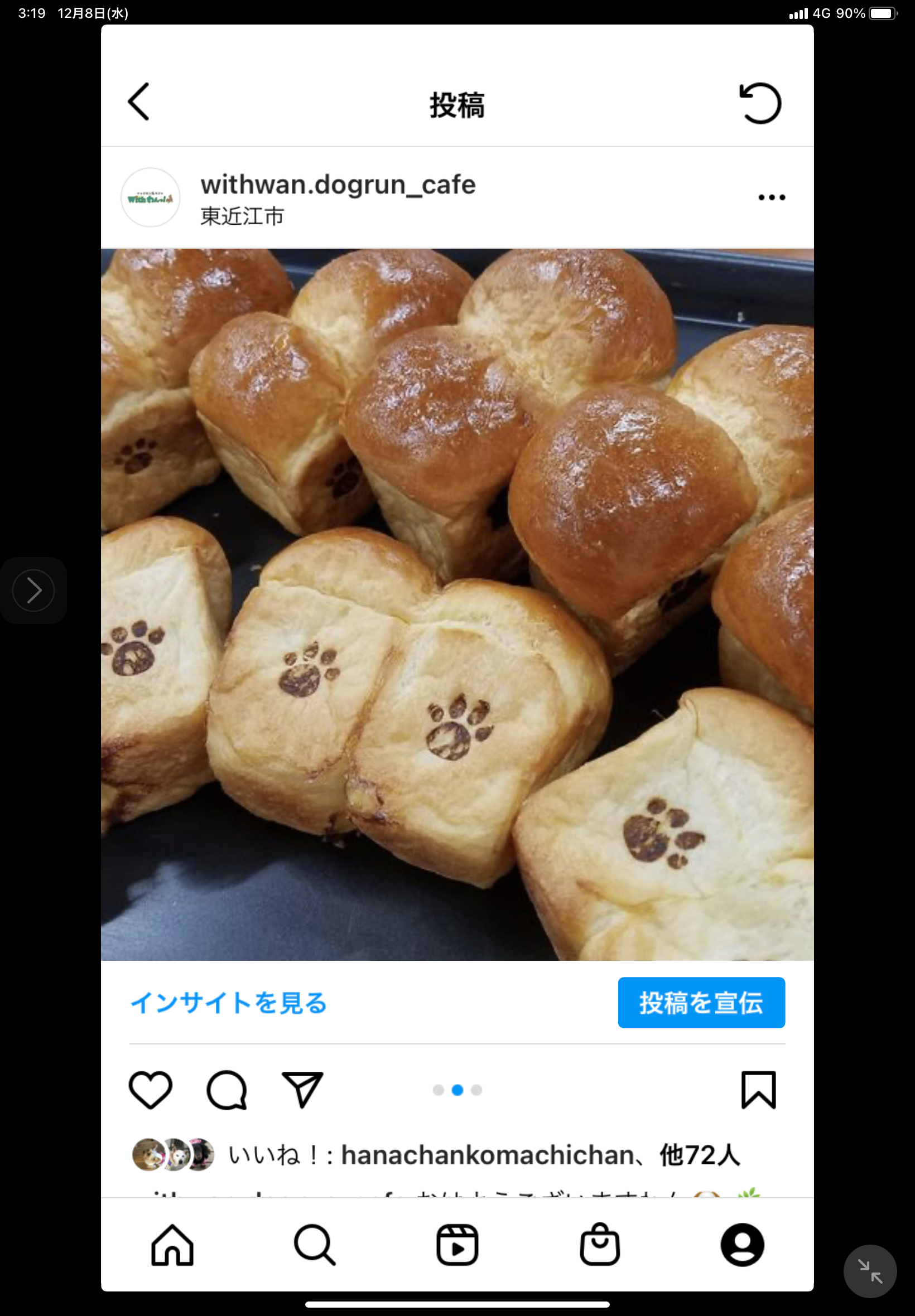The image size is (915, 1316).
Task: Share this post with the paper-plane icon
Action: pos(302,1089)
